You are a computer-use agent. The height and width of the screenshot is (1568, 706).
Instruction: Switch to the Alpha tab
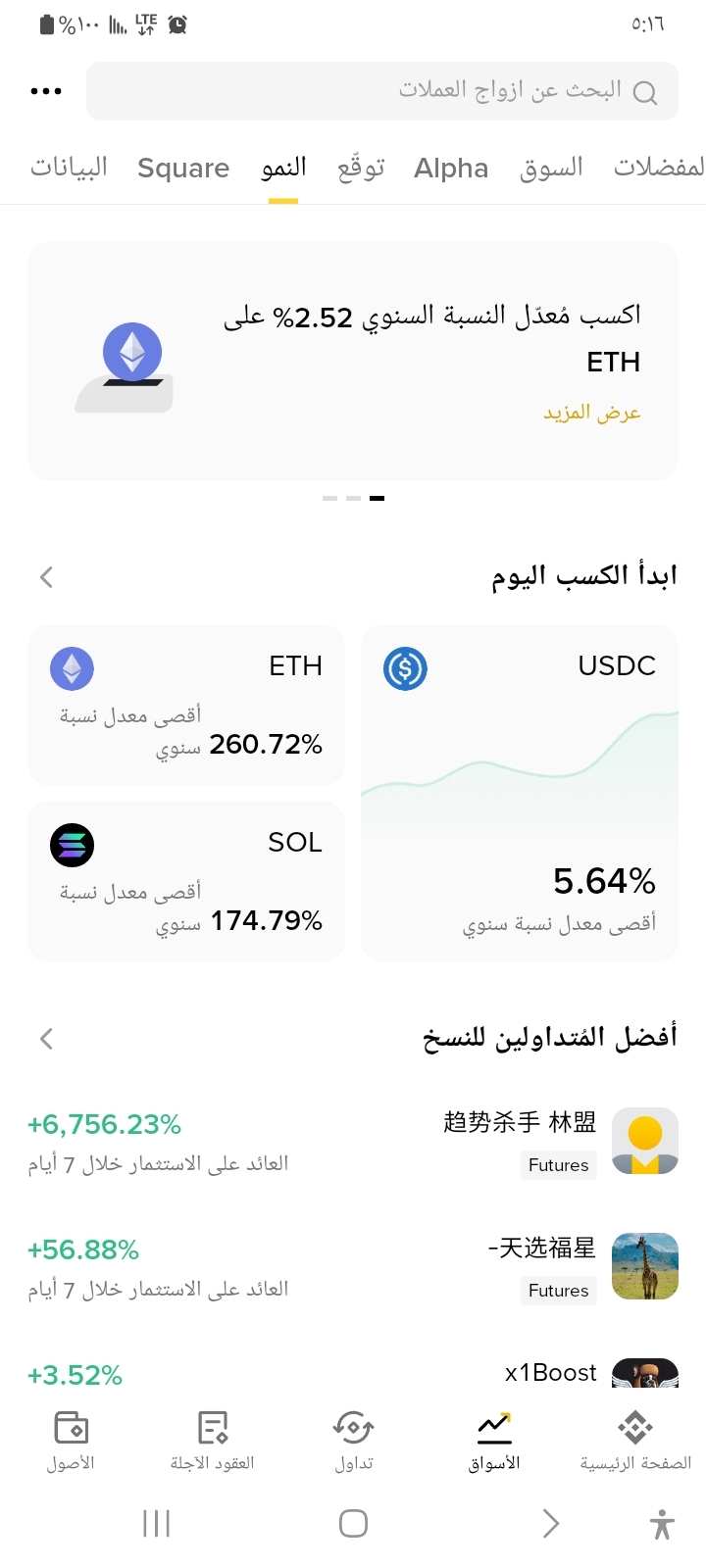coord(451,168)
